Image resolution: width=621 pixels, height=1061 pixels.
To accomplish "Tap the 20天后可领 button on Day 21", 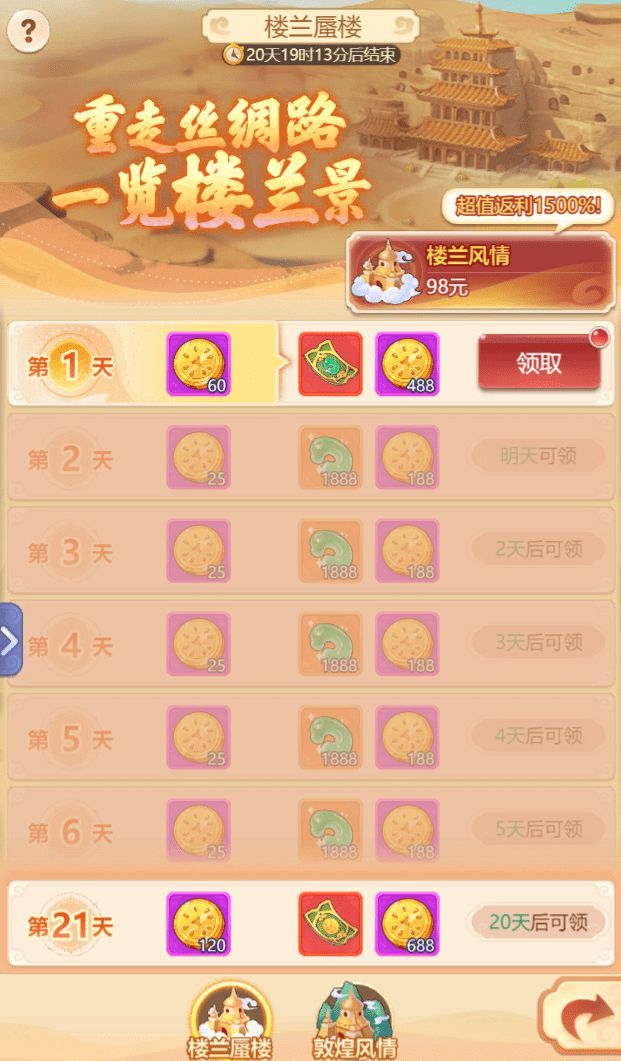I will coord(538,922).
